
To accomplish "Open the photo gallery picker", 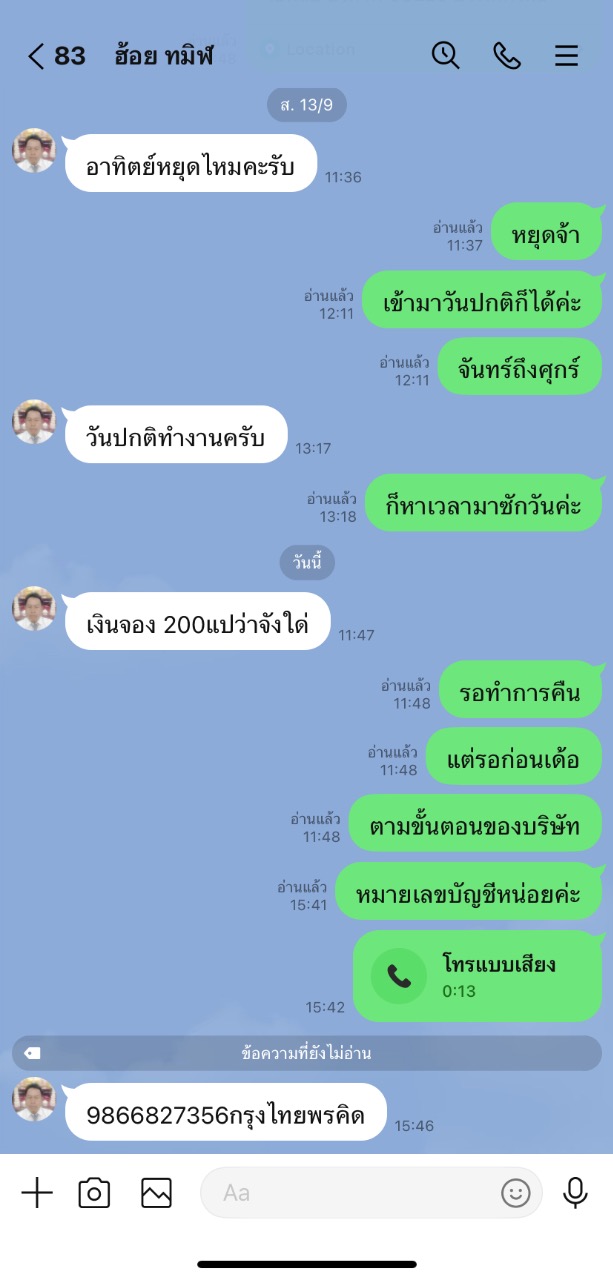I will [x=157, y=1192].
